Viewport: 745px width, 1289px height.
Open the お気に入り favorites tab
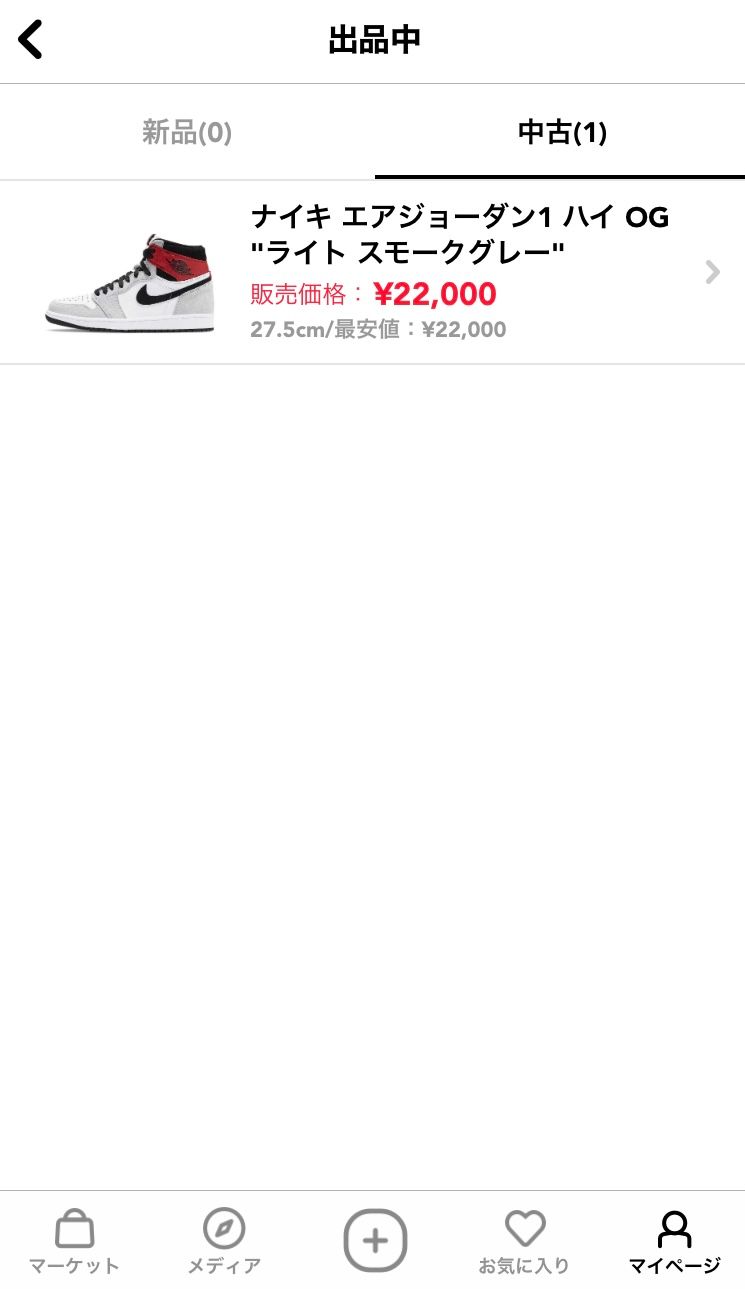pyautogui.click(x=524, y=1241)
